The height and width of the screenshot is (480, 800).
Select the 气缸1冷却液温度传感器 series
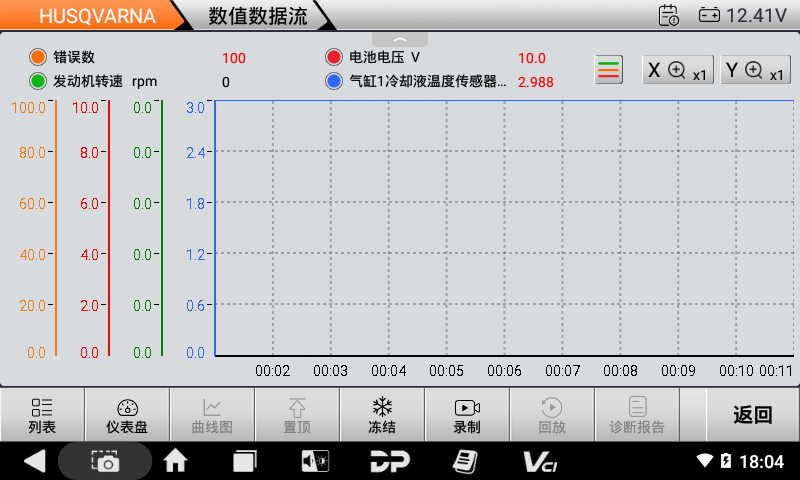(x=334, y=81)
